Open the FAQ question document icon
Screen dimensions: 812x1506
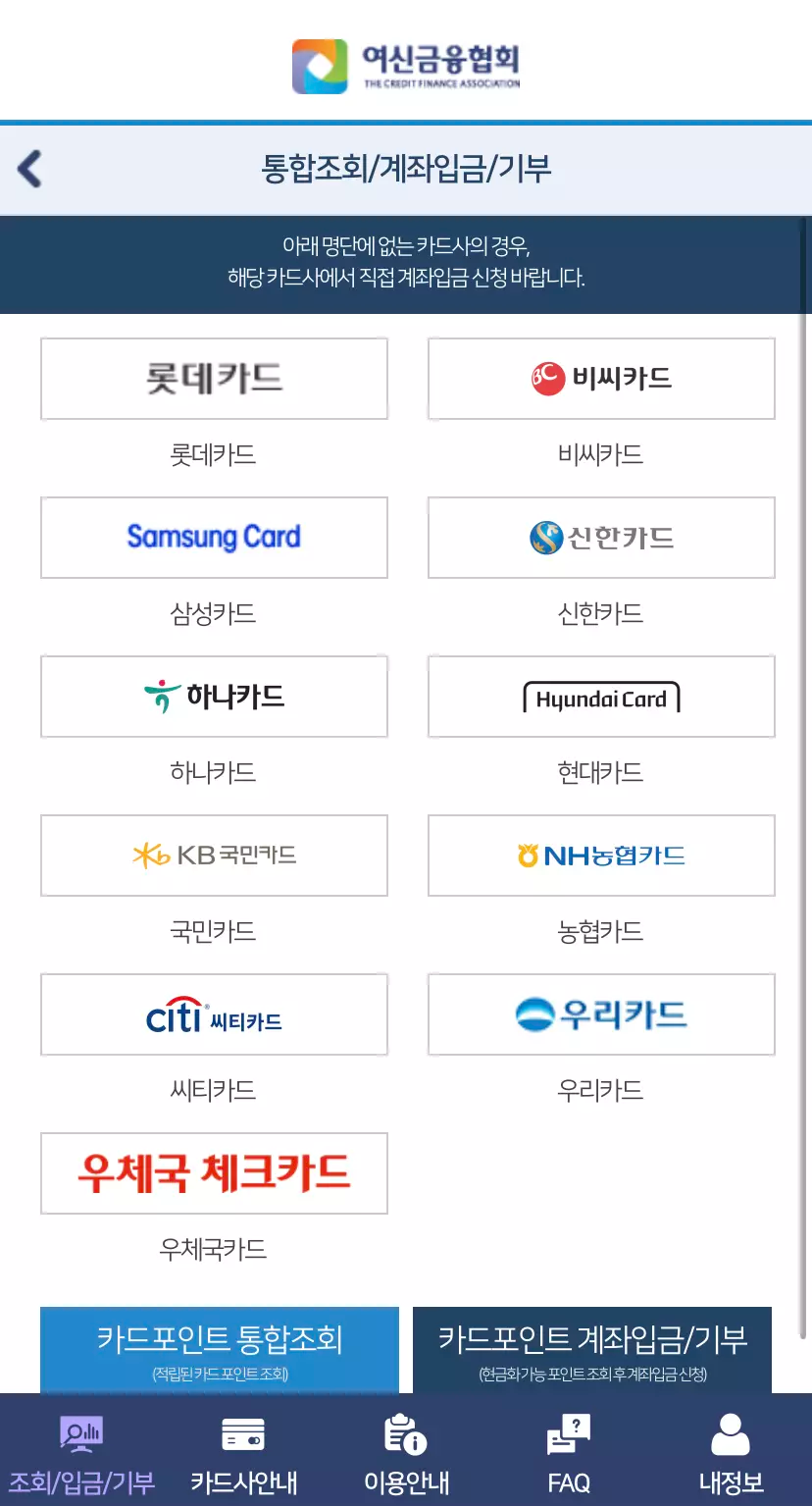click(x=568, y=1451)
